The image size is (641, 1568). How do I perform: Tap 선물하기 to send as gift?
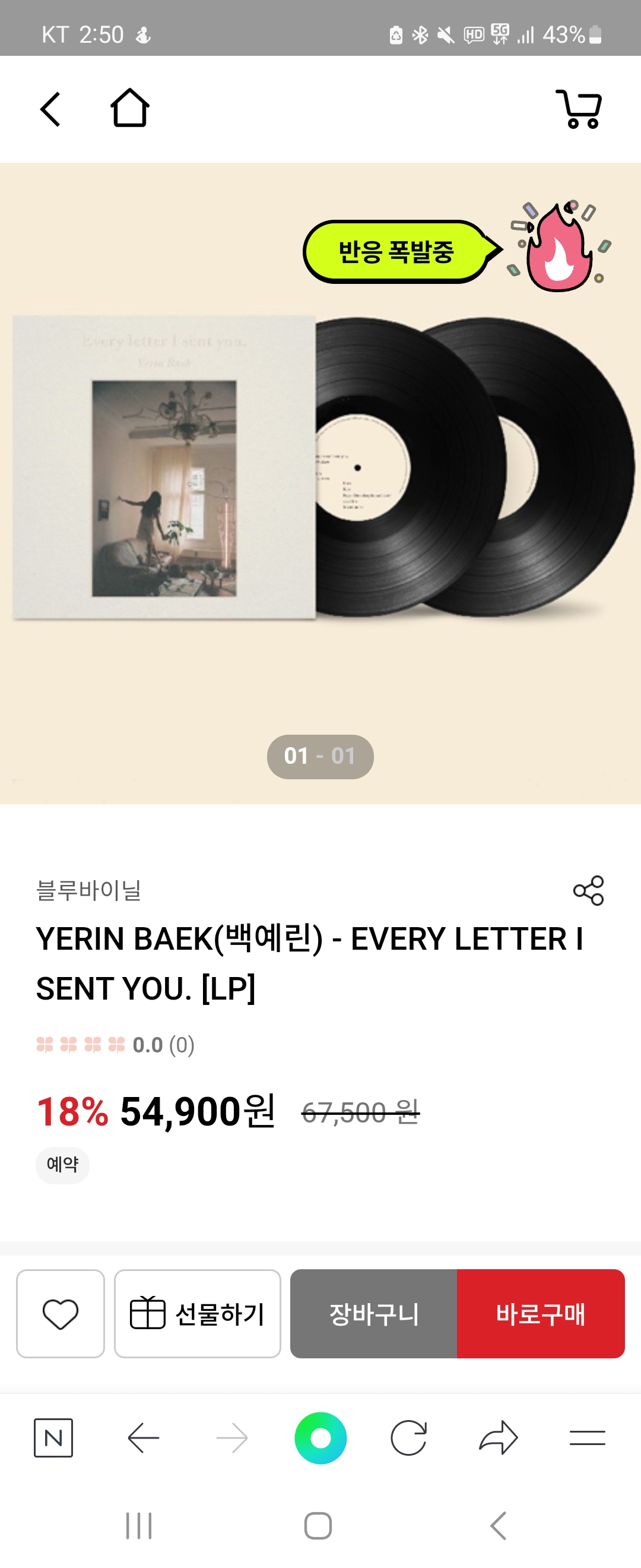(x=197, y=1314)
